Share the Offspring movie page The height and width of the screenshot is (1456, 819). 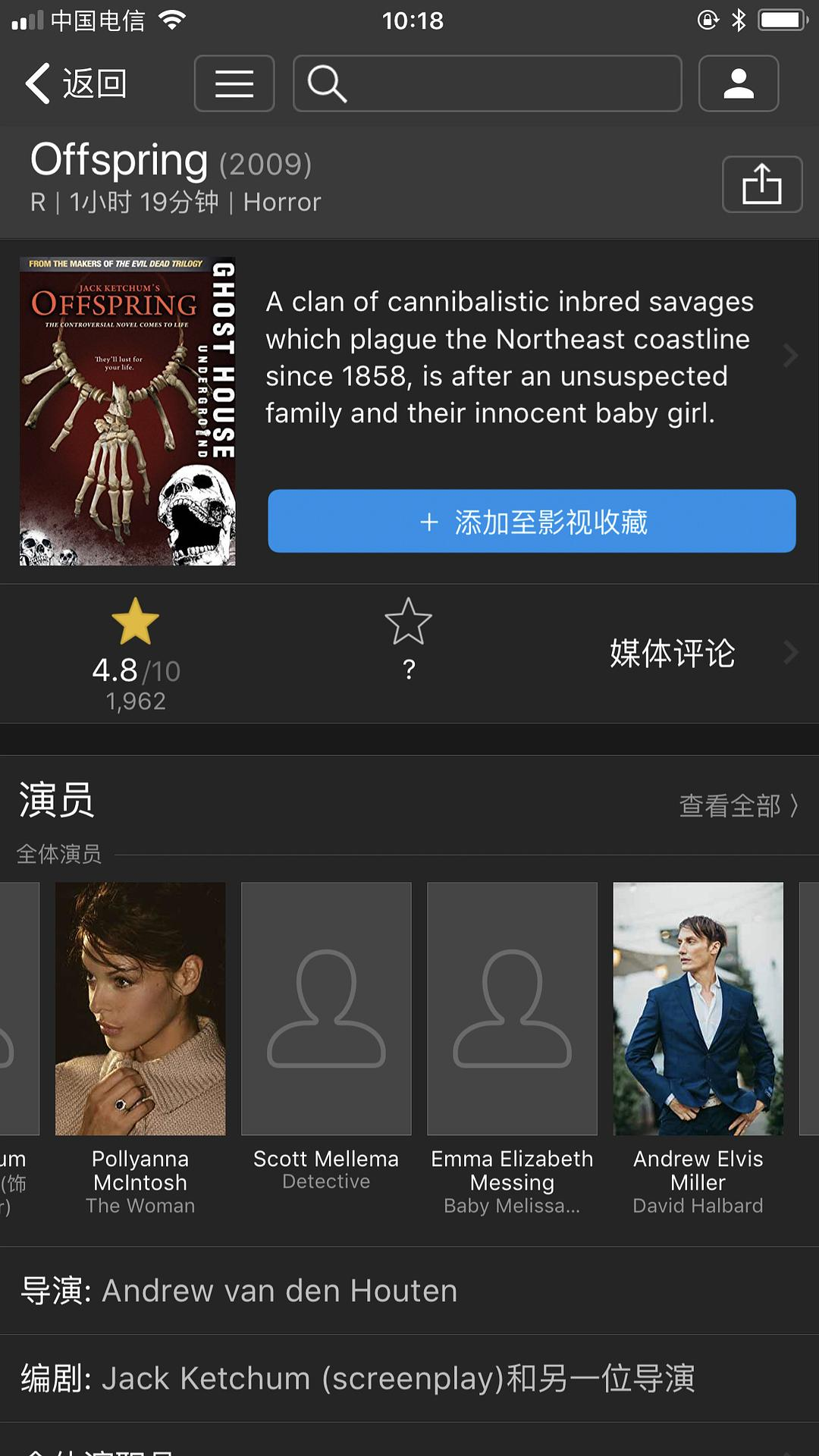762,184
